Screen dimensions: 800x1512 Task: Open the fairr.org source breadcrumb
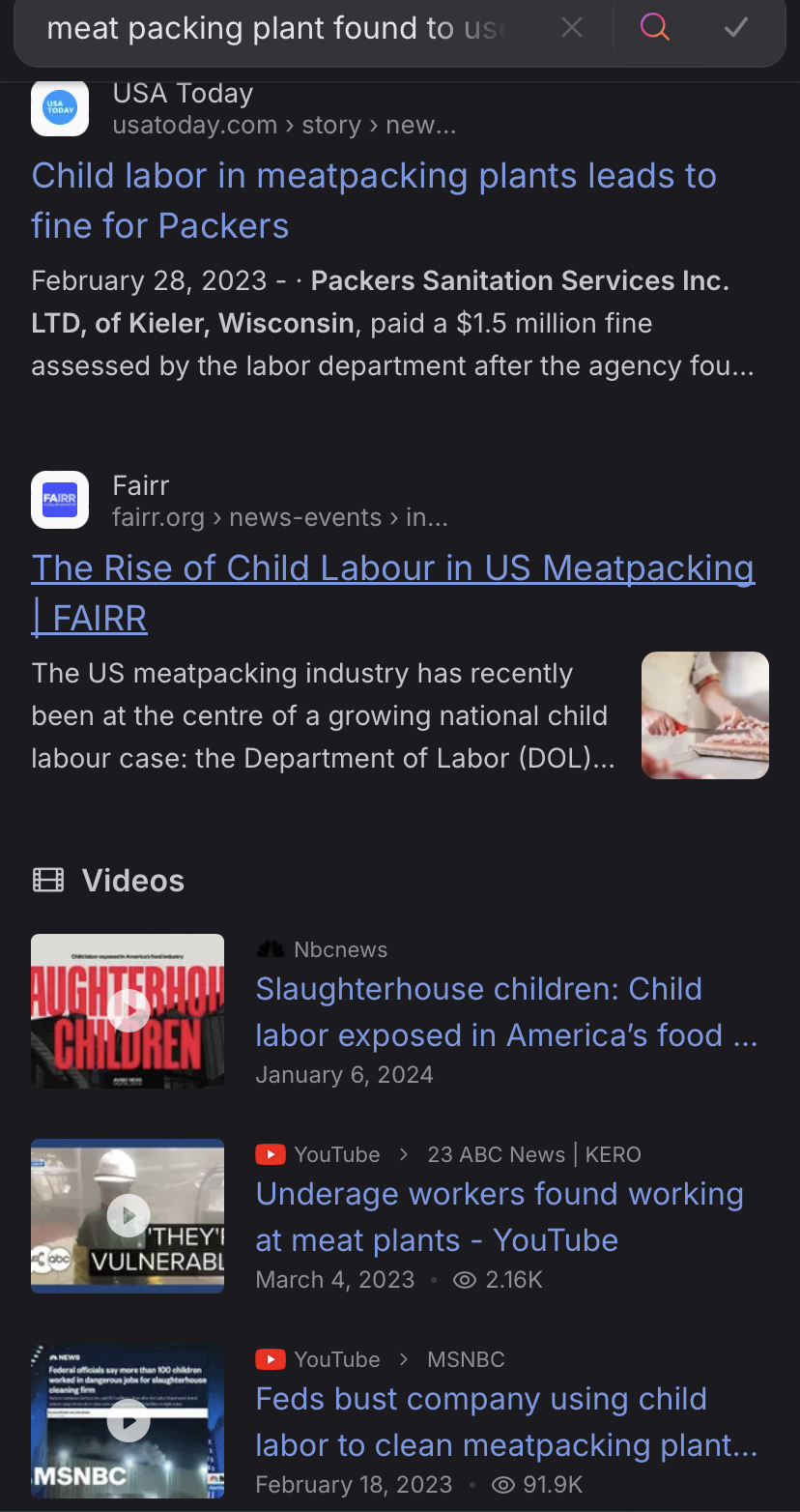coord(279,518)
